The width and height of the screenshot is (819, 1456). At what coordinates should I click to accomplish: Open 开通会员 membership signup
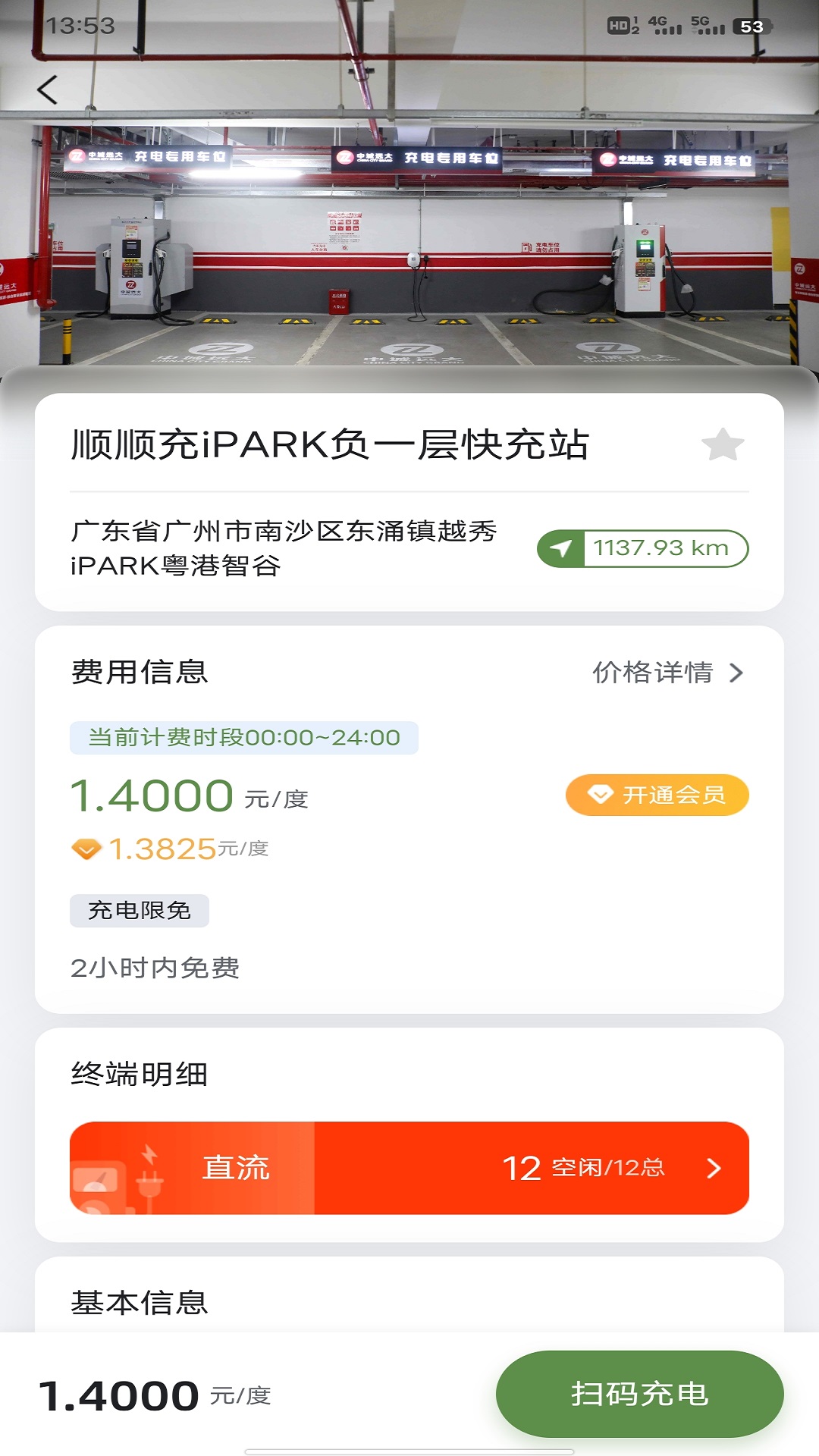tap(657, 795)
